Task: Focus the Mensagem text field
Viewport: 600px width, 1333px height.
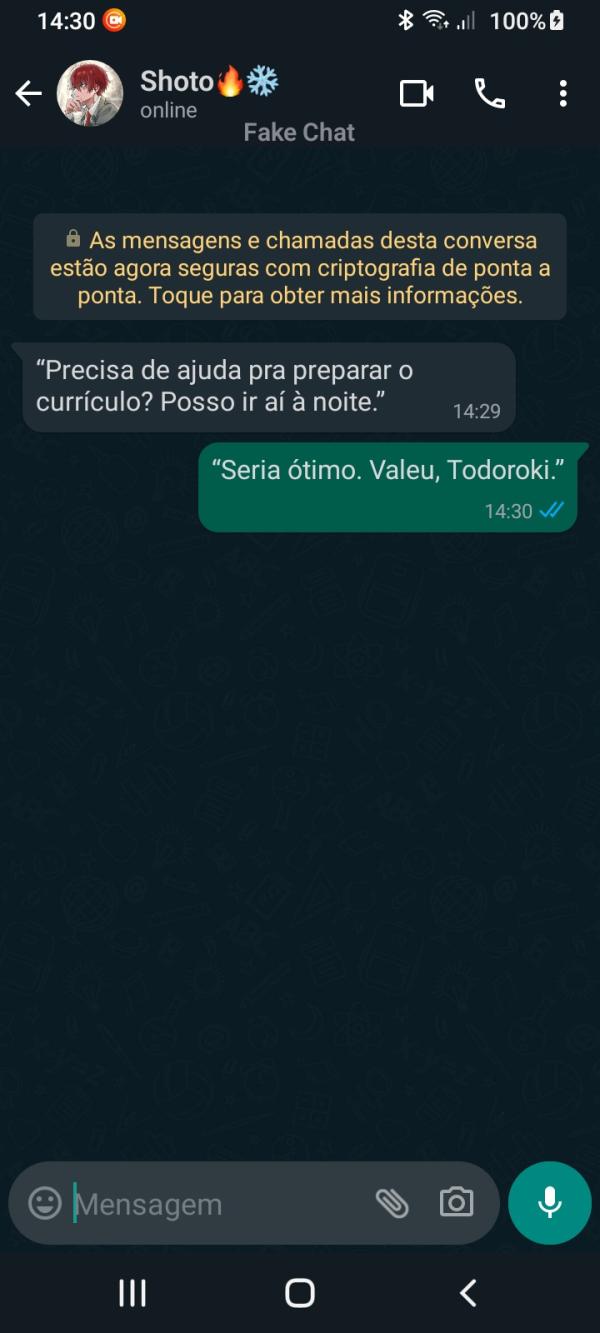Action: [215, 1204]
